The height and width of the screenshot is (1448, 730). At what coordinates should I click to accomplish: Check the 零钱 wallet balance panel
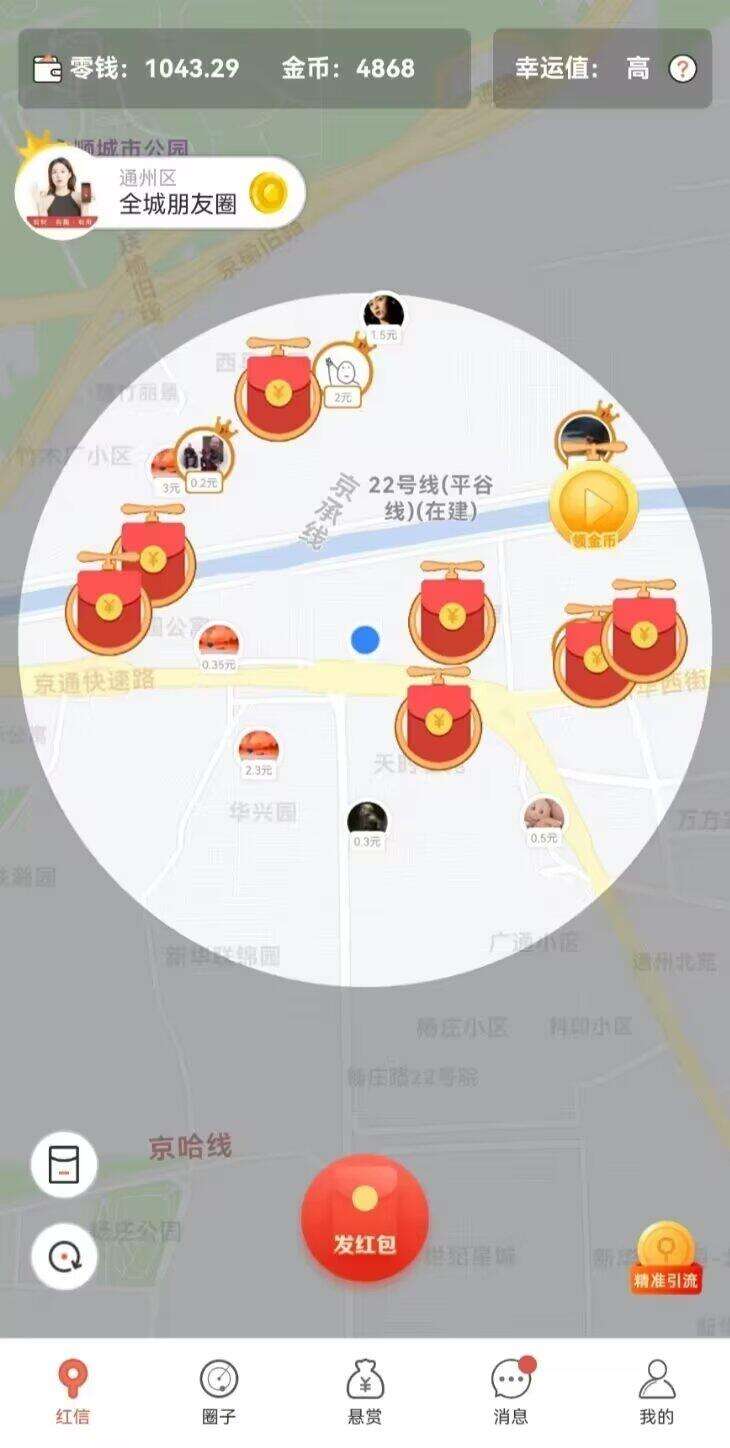[x=244, y=68]
